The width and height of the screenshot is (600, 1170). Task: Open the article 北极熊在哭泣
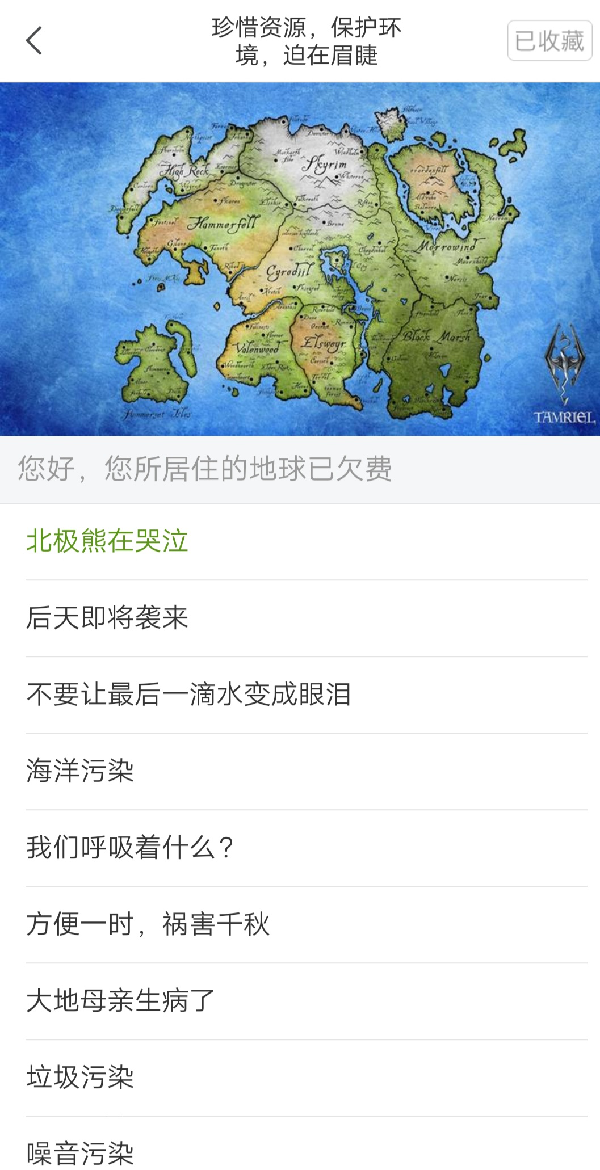[x=107, y=542]
